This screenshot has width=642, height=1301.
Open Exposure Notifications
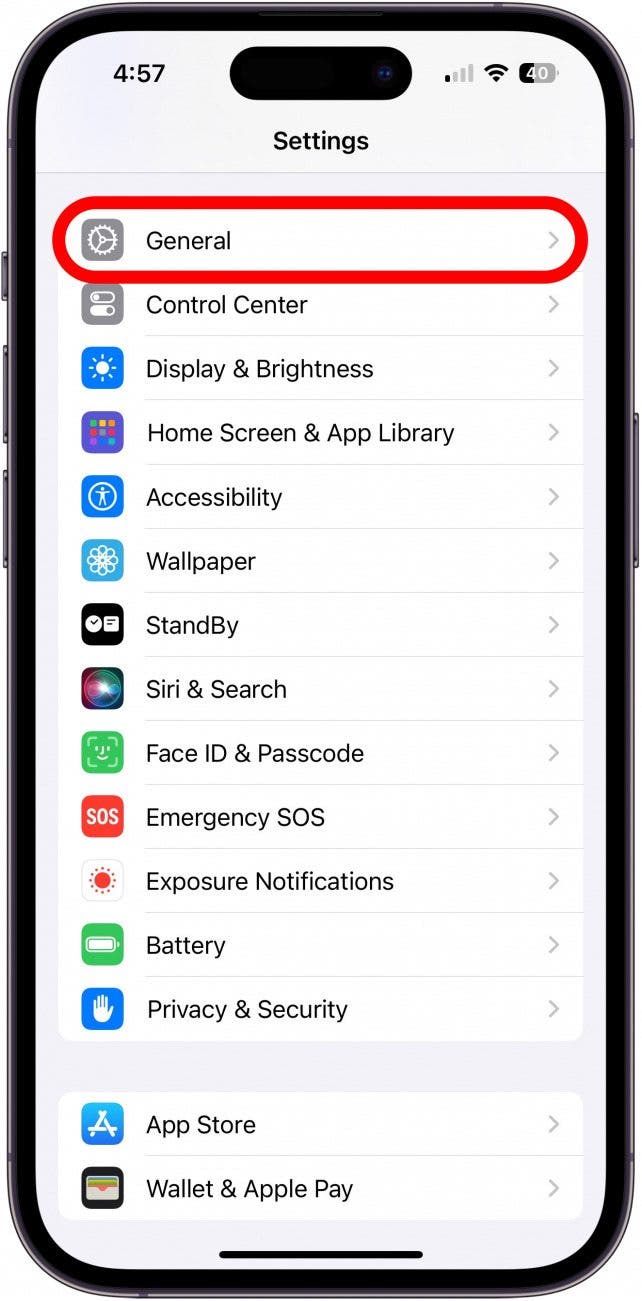[x=320, y=881]
